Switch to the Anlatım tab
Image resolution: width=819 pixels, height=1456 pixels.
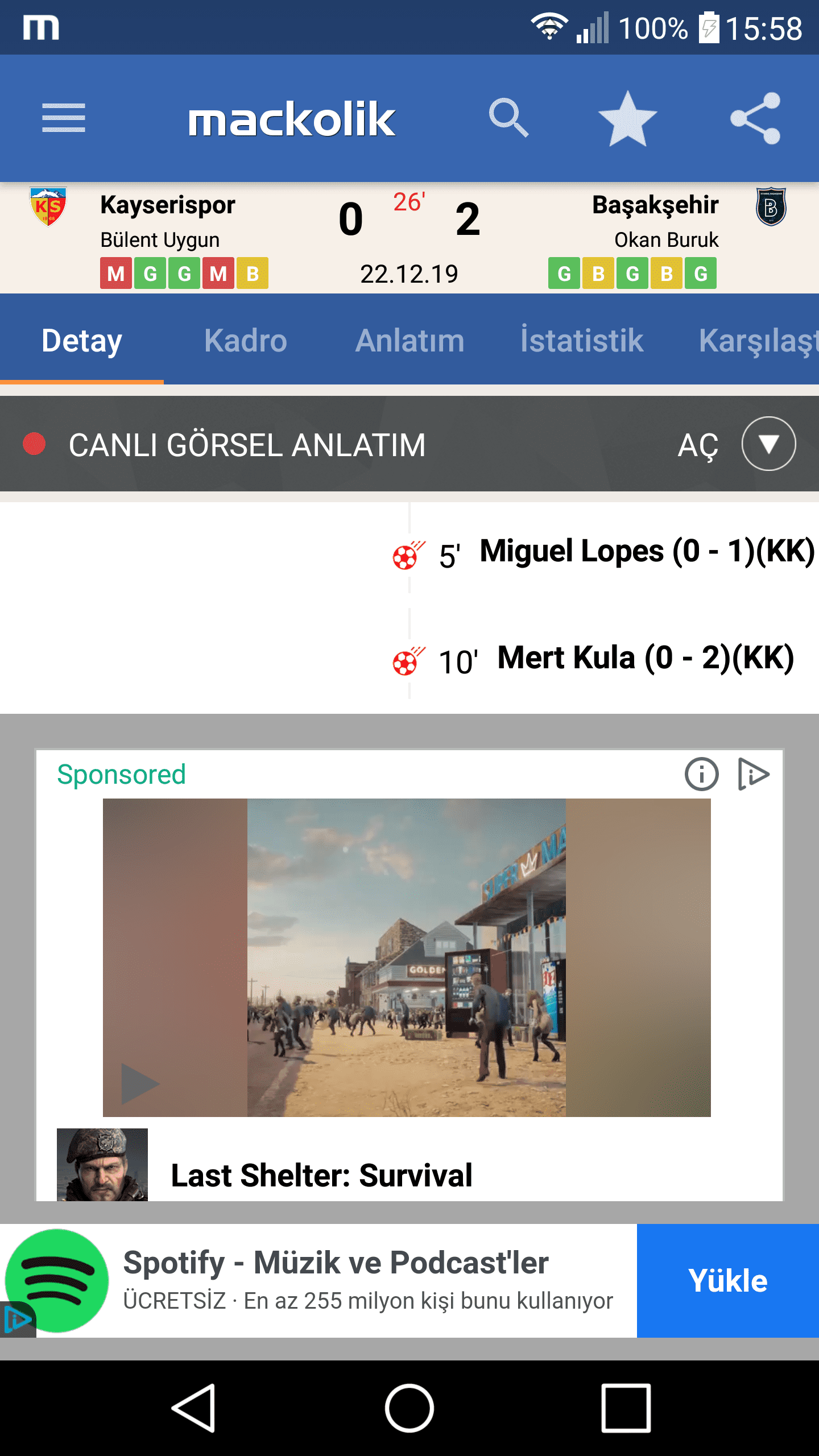point(409,340)
